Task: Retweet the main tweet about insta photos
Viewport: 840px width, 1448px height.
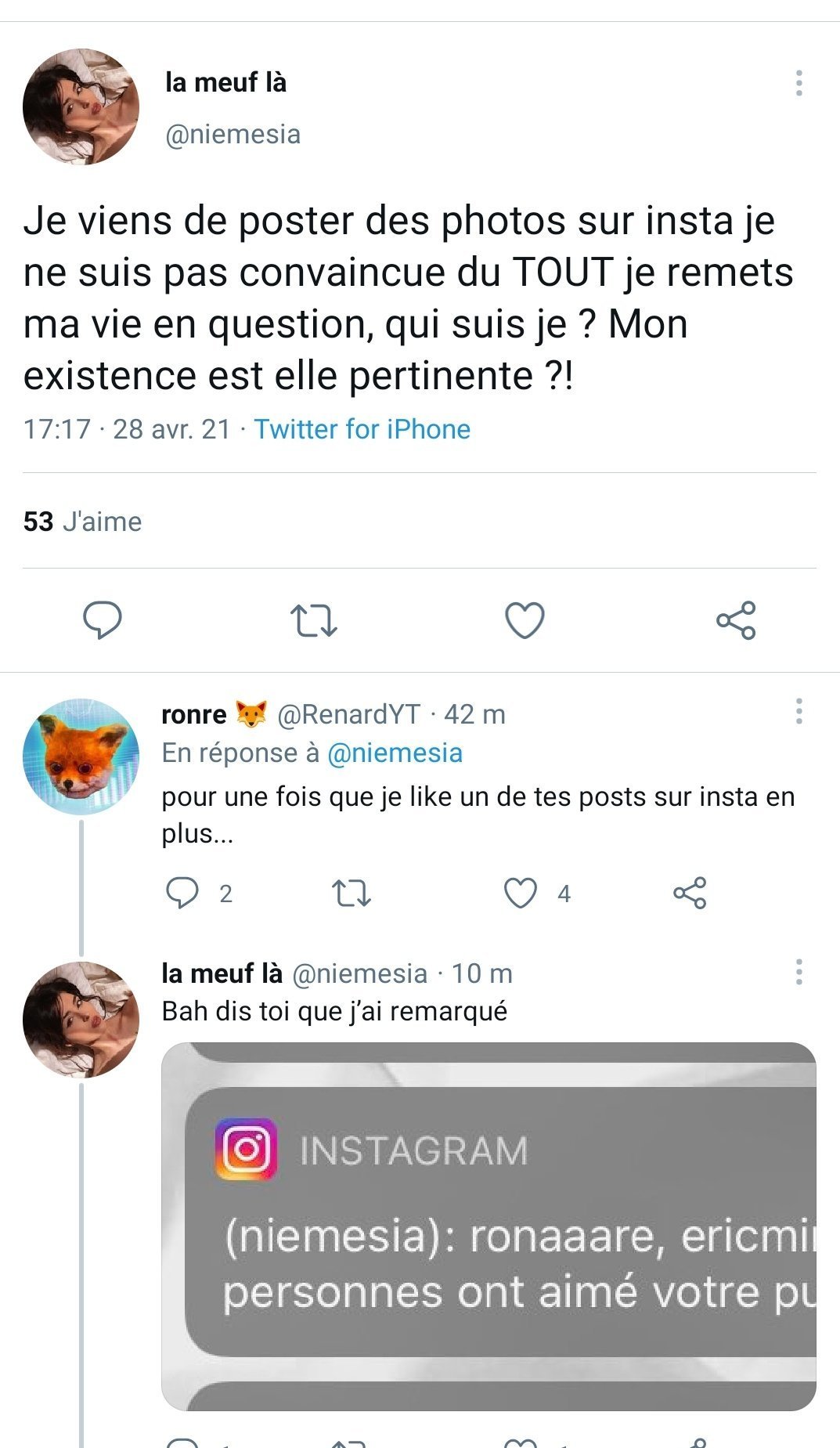Action: tap(313, 621)
